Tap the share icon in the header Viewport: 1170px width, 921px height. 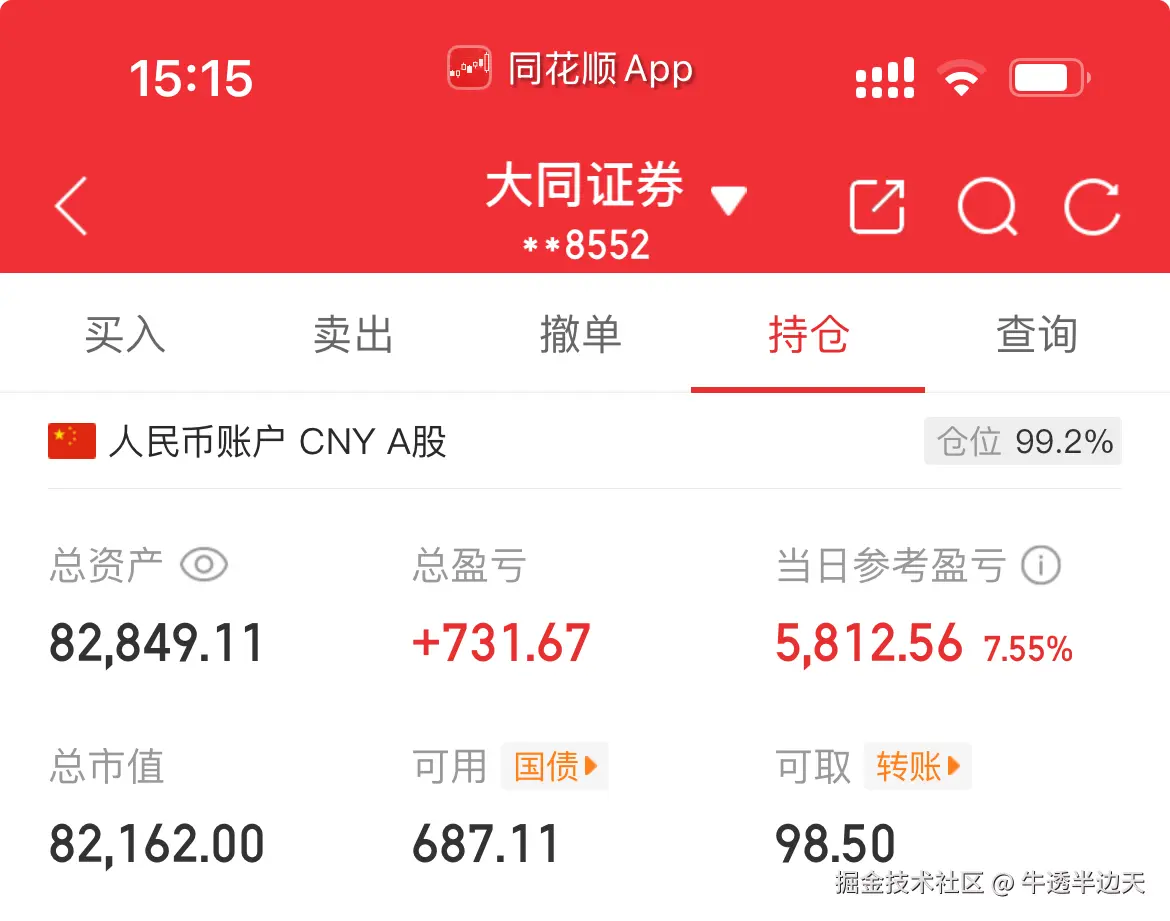click(x=877, y=207)
